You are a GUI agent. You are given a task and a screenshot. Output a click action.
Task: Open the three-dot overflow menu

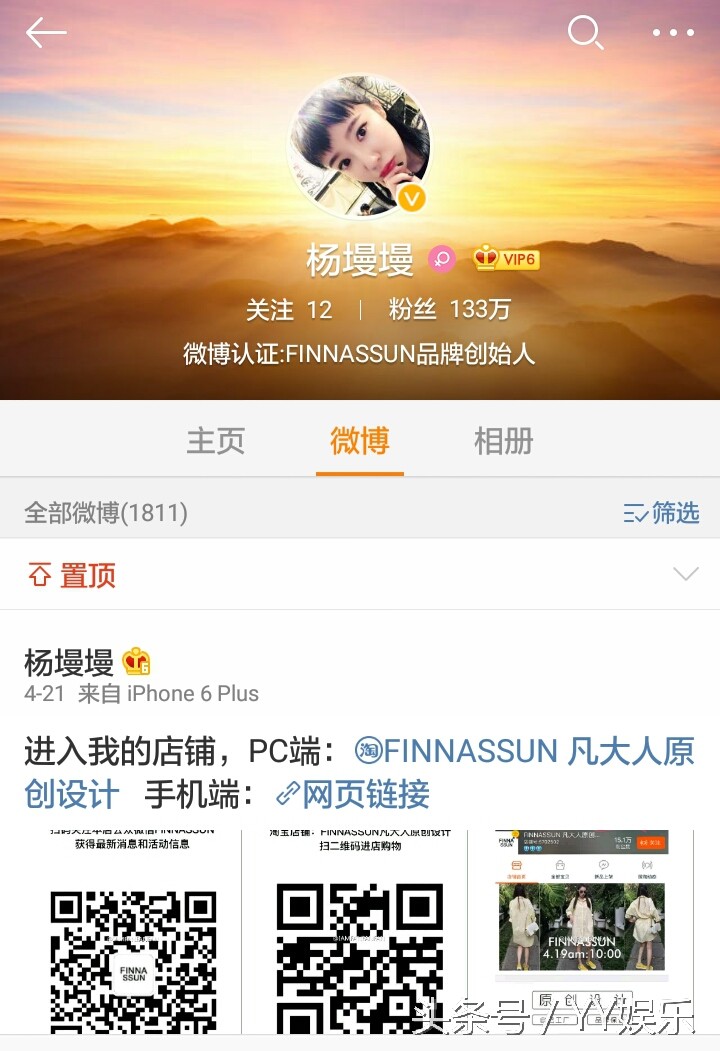point(673,33)
